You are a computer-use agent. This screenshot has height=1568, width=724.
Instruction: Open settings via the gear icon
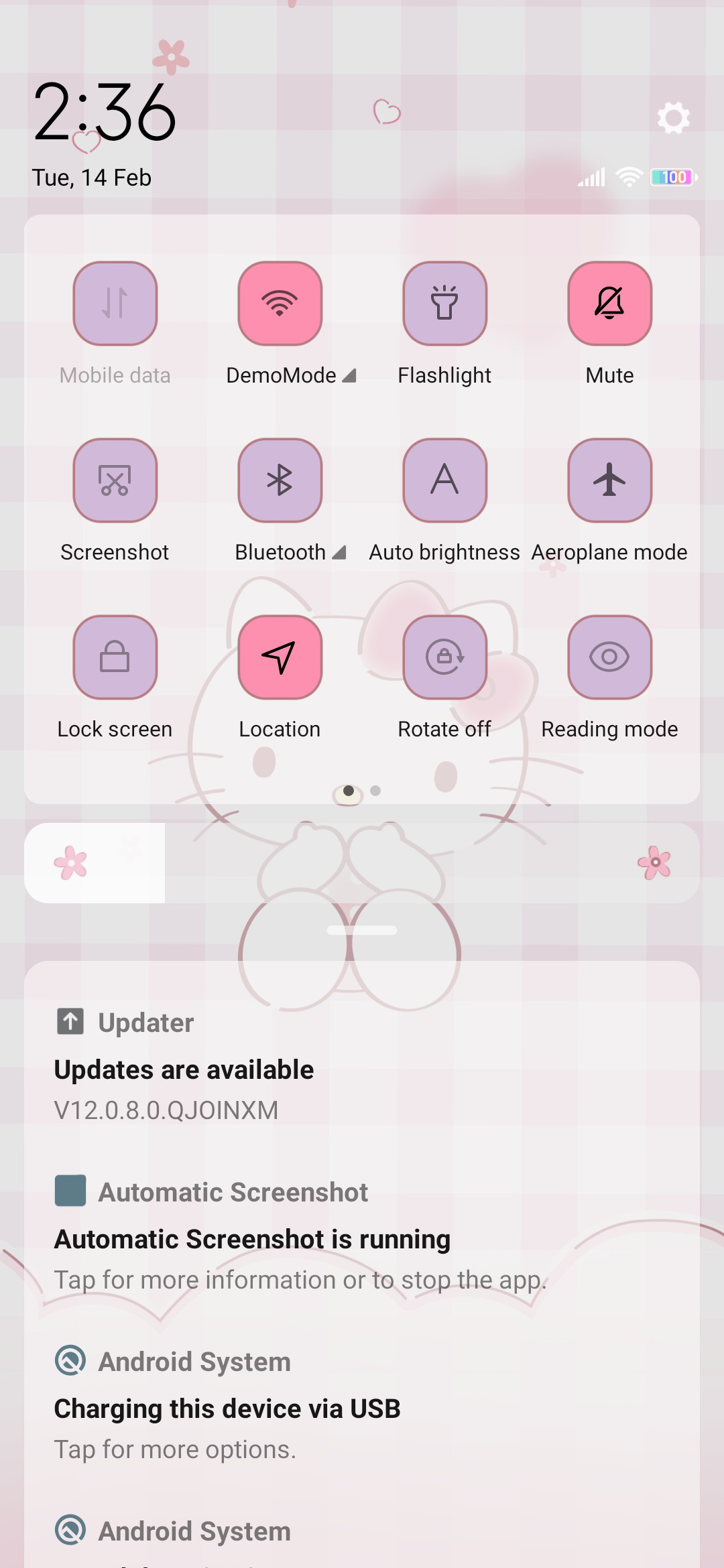tap(673, 118)
